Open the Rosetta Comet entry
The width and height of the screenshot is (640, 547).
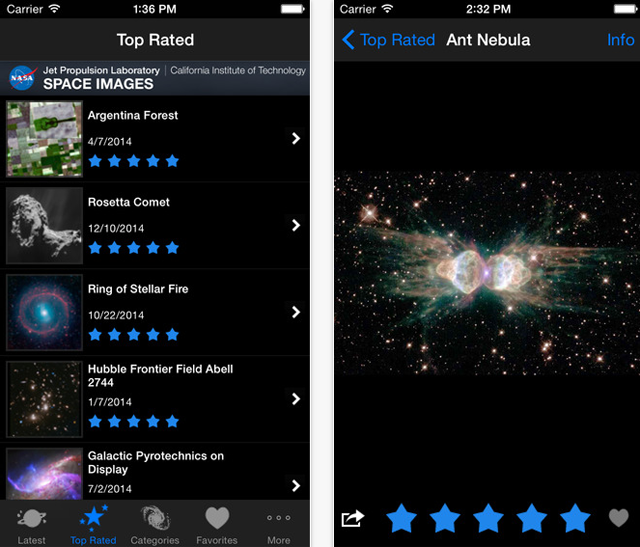[x=155, y=225]
